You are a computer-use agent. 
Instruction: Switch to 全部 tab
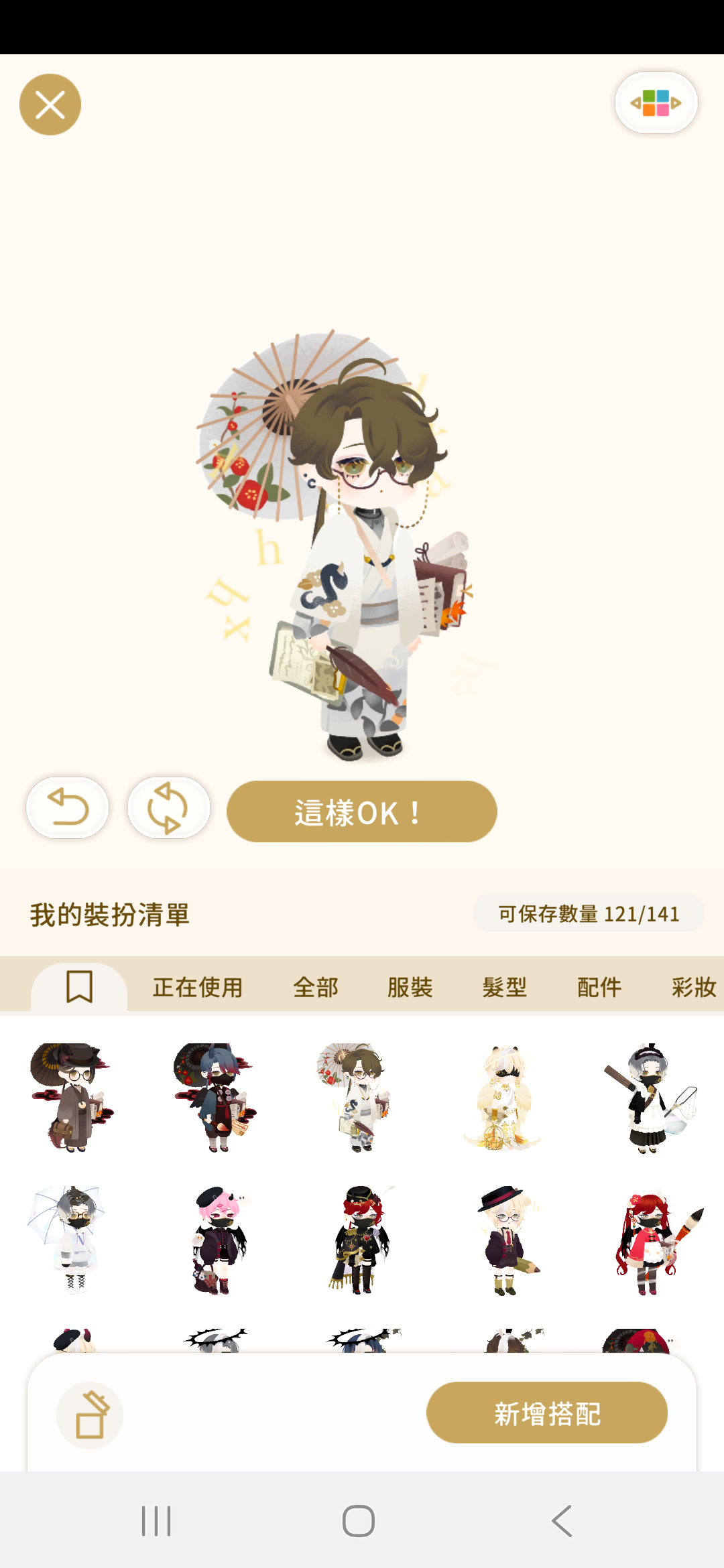click(316, 987)
